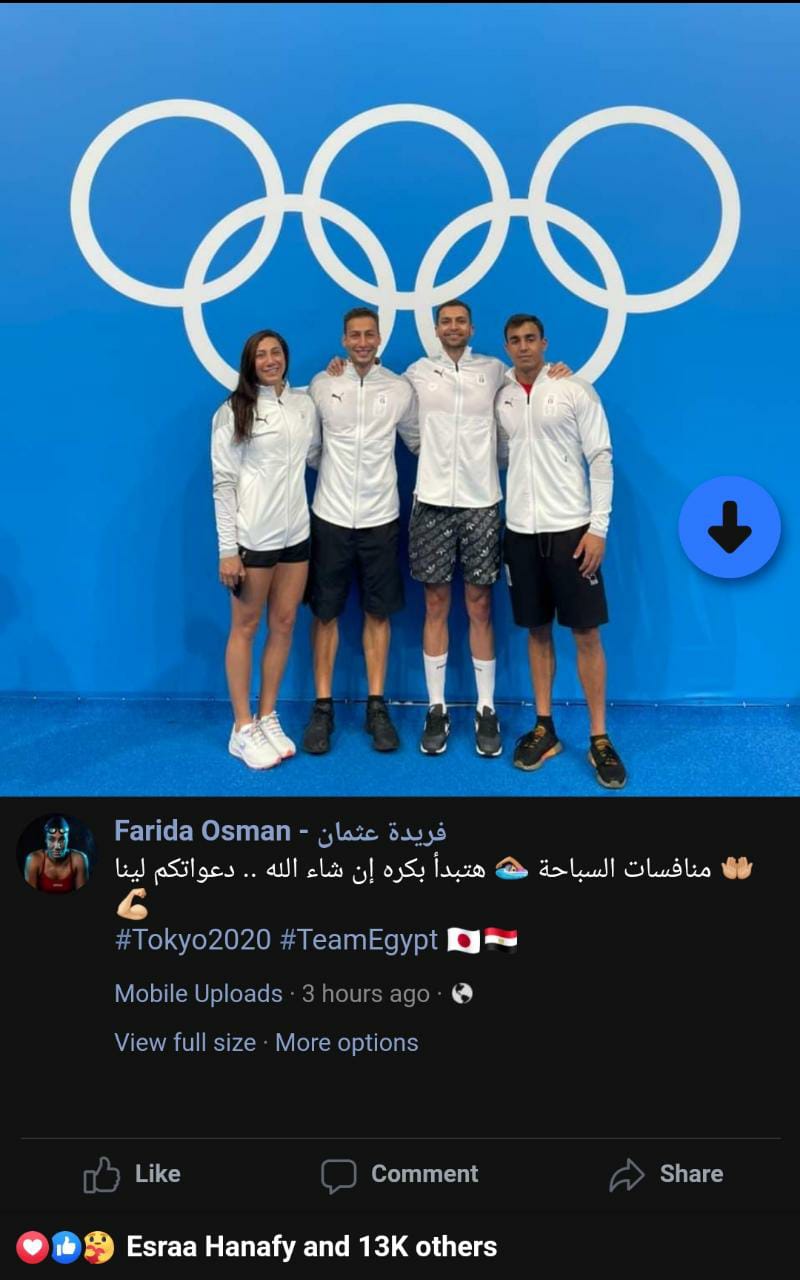Image resolution: width=800 pixels, height=1280 pixels.
Task: Like this photo post
Action: click(x=132, y=1174)
